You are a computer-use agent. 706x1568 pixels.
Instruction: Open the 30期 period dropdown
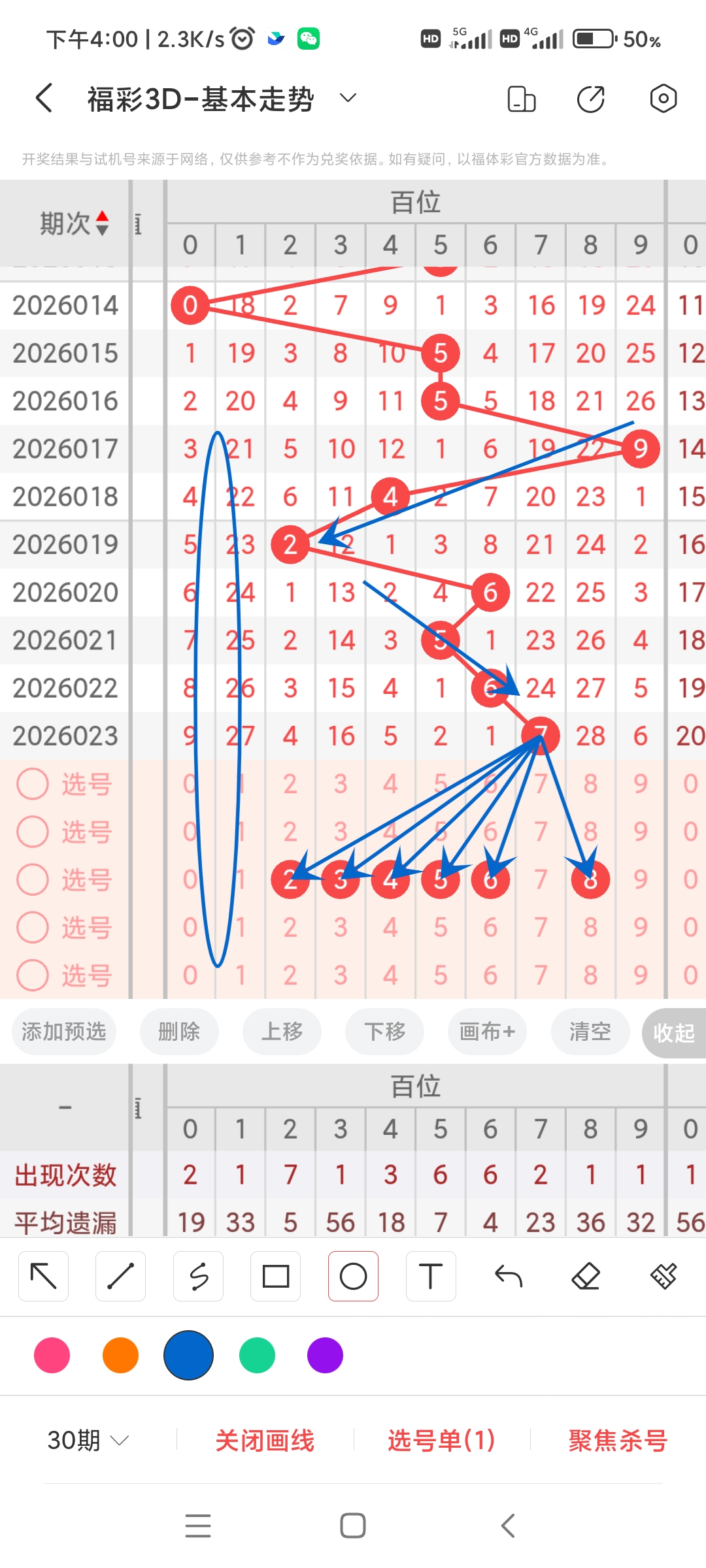click(88, 1440)
